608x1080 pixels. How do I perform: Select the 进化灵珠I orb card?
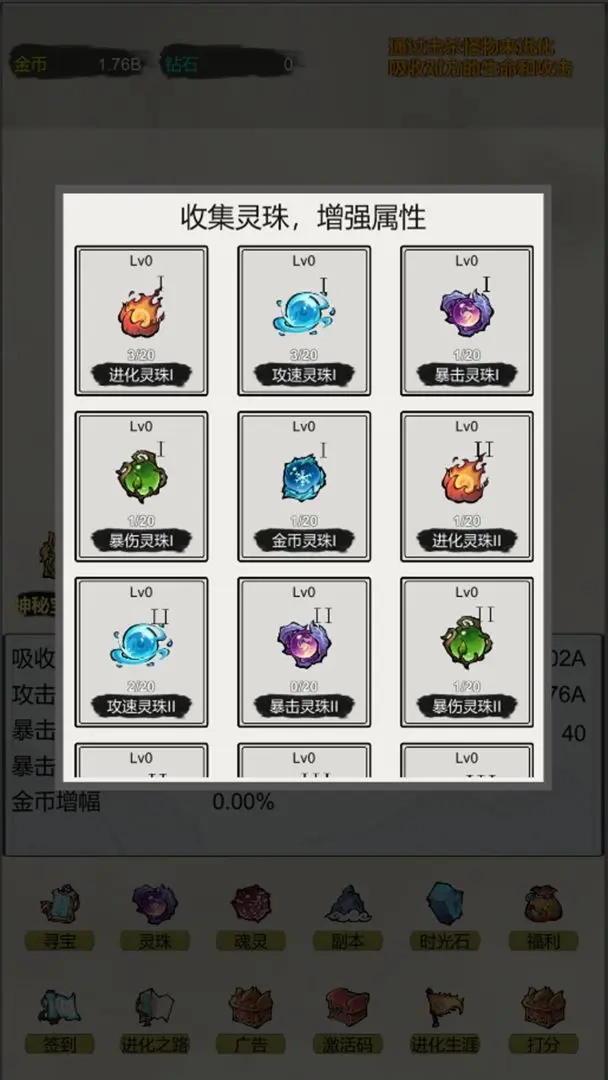141,320
